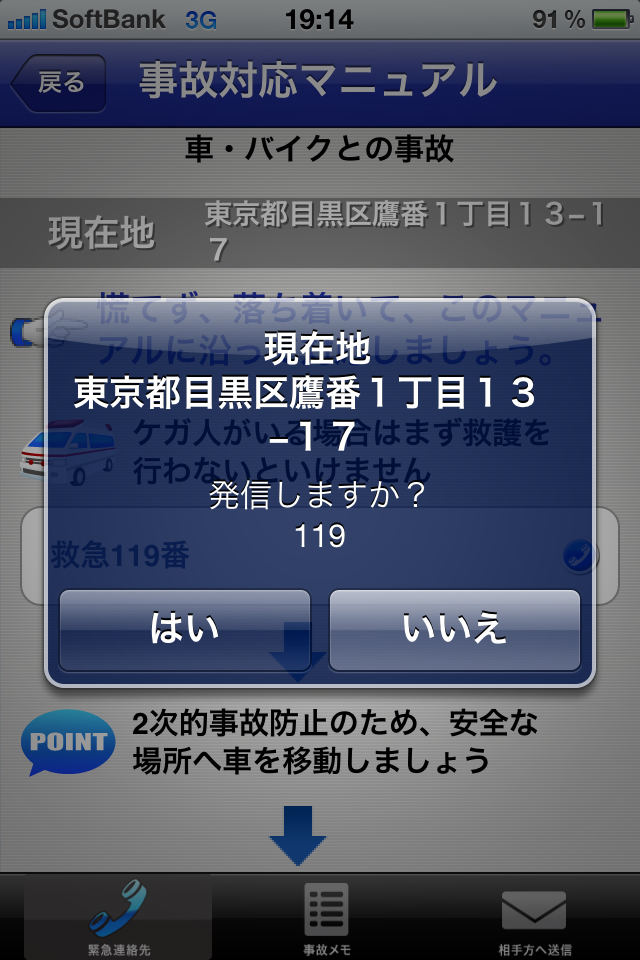
Task: Open the 緊急連絡先 tab
Action: [x=118, y=917]
